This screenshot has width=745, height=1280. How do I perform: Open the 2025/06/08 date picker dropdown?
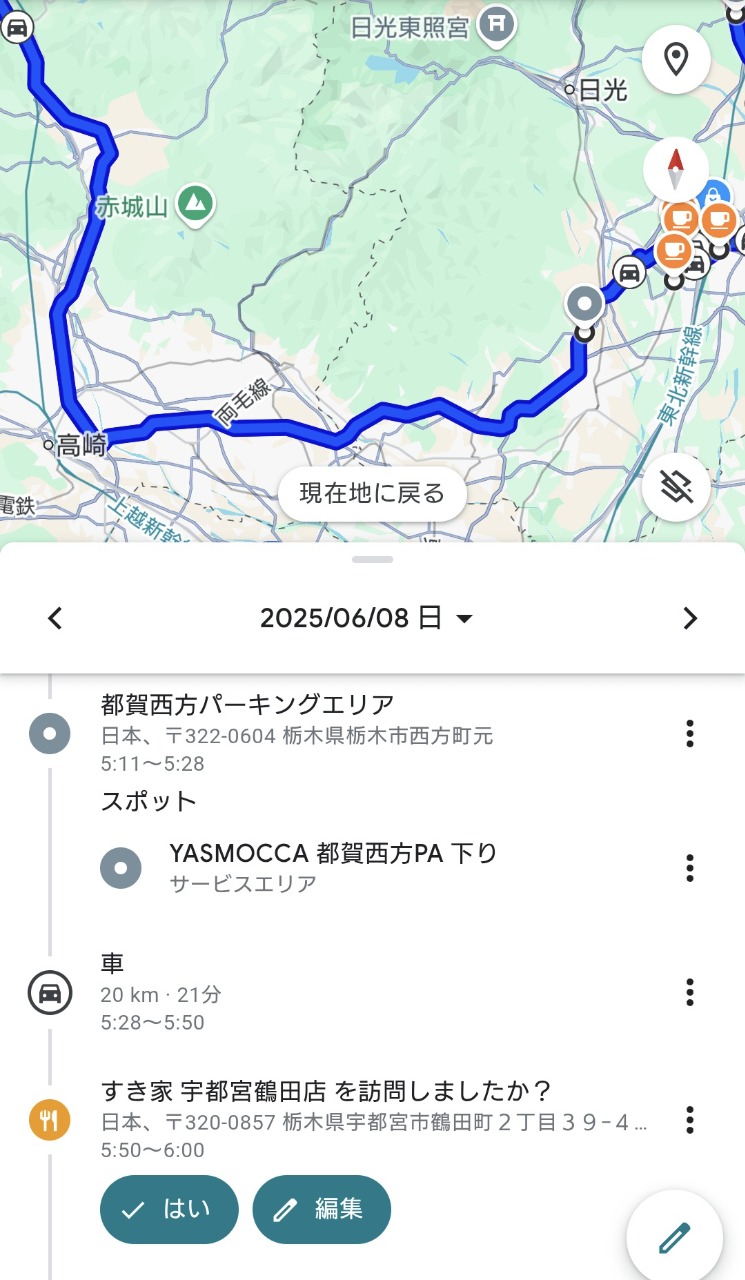point(366,618)
